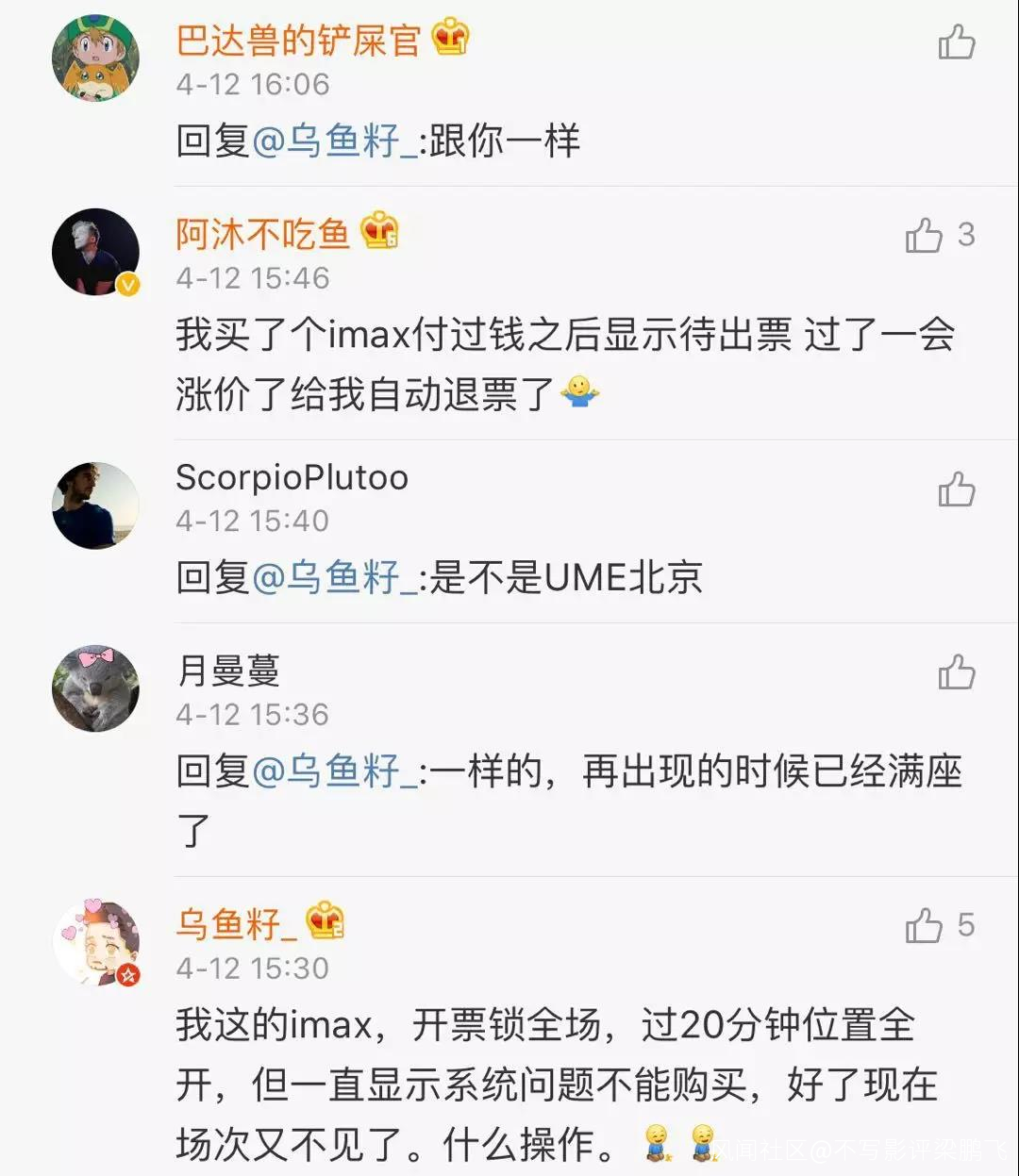1019x1176 pixels.
Task: Open 月曼蔓's koala avatar
Action: (x=95, y=688)
